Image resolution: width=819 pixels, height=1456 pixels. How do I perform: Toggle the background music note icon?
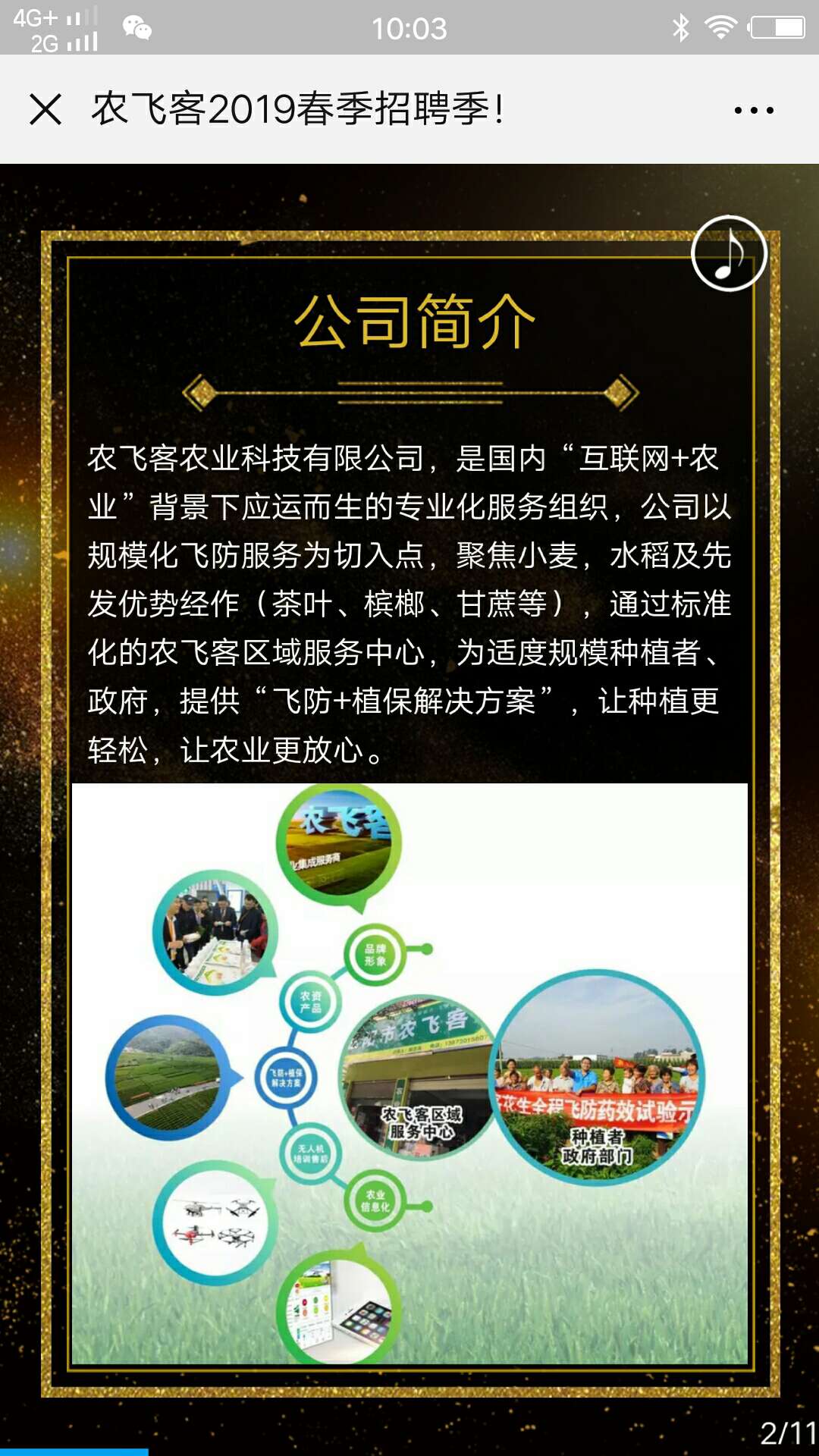coord(729,254)
